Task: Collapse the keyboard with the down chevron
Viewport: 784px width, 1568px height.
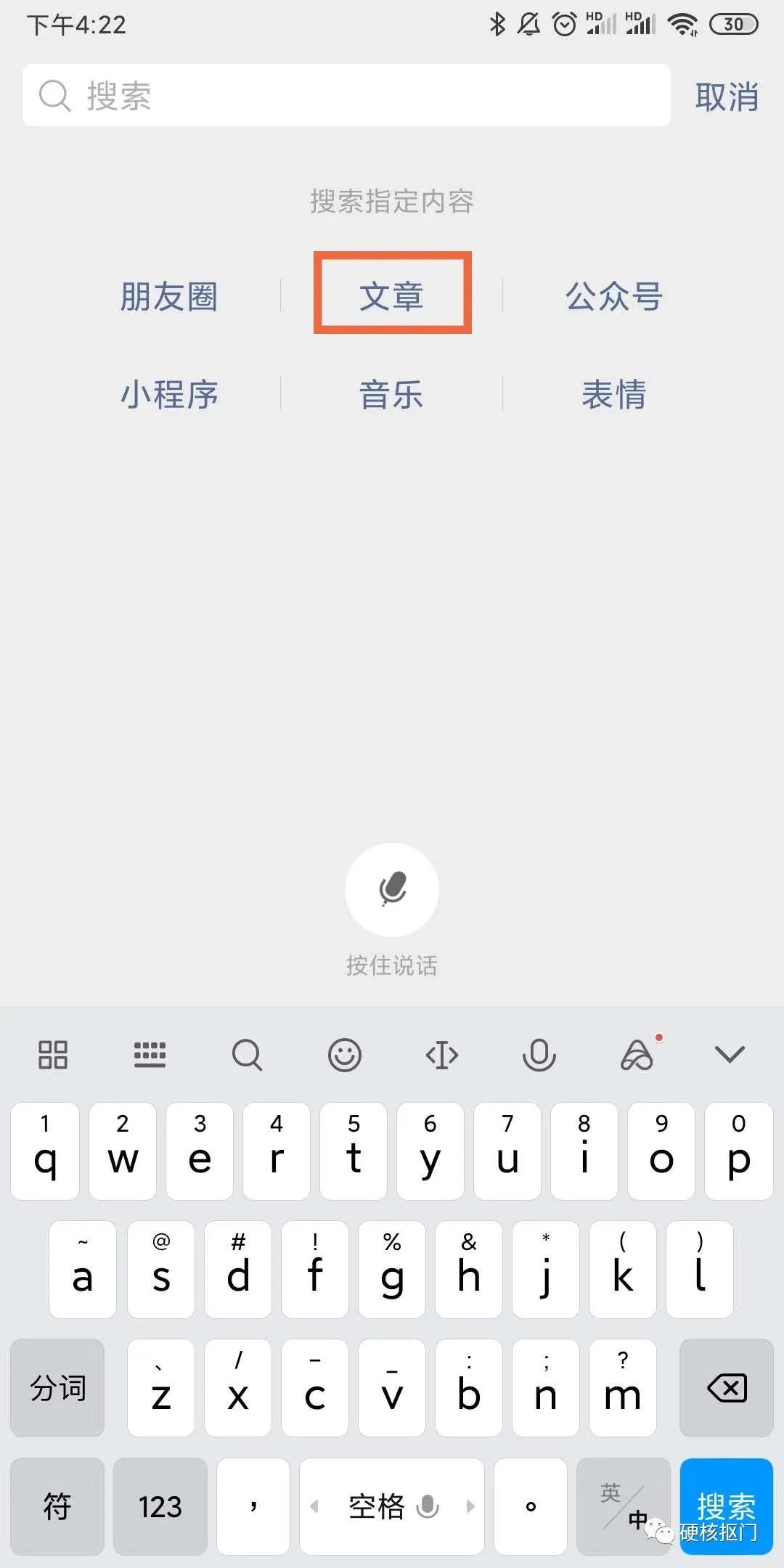Action: tap(730, 1055)
